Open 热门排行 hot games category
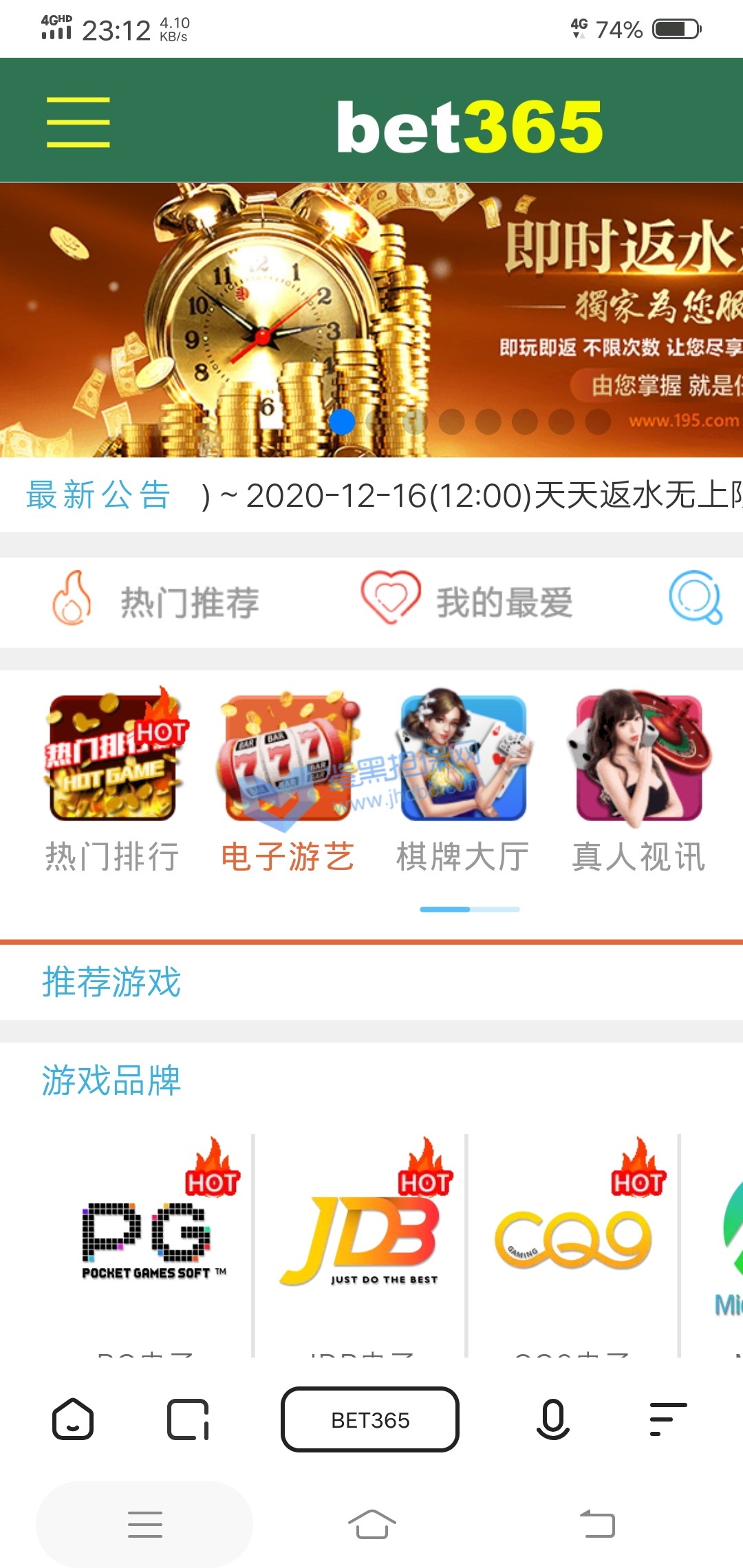 pos(113,779)
